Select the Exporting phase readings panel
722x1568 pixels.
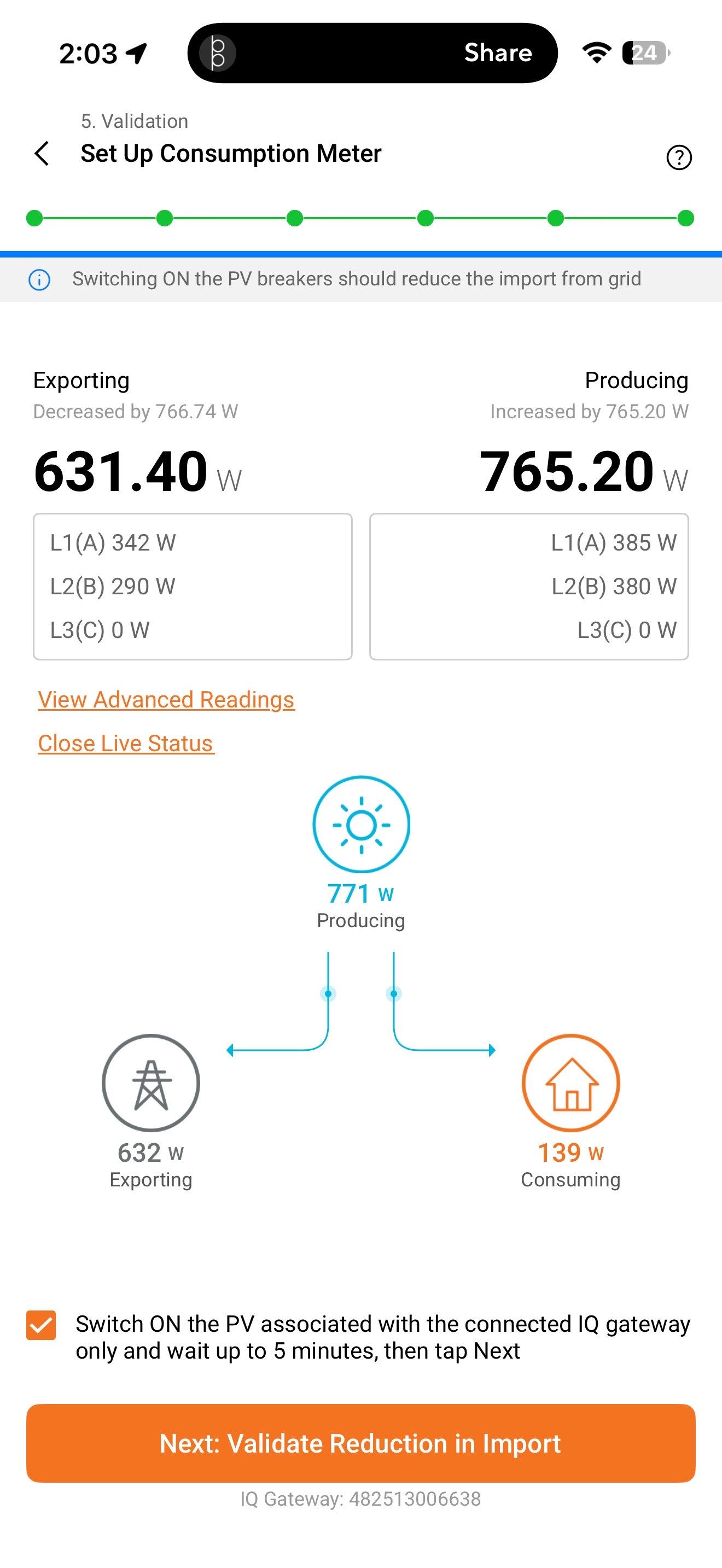193,586
